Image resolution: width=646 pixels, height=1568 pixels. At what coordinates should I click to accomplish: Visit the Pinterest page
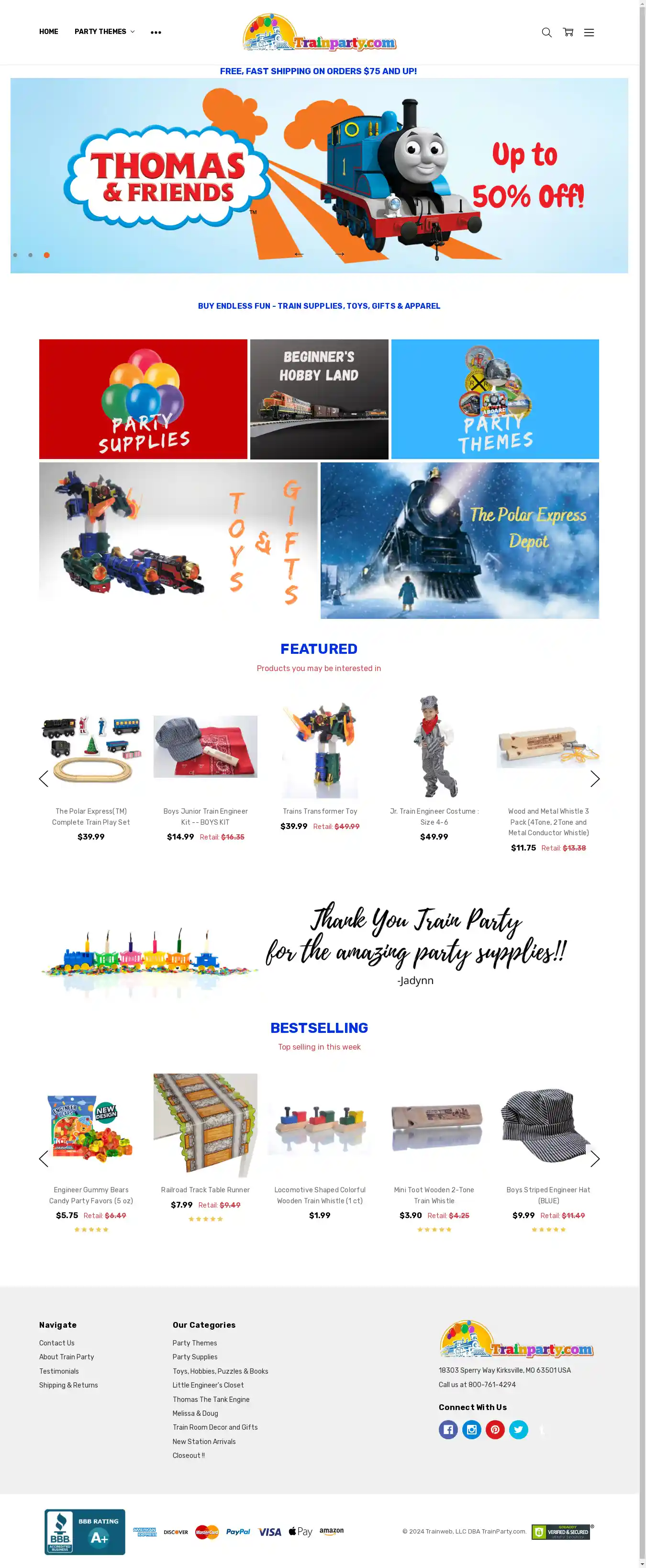click(494, 1429)
